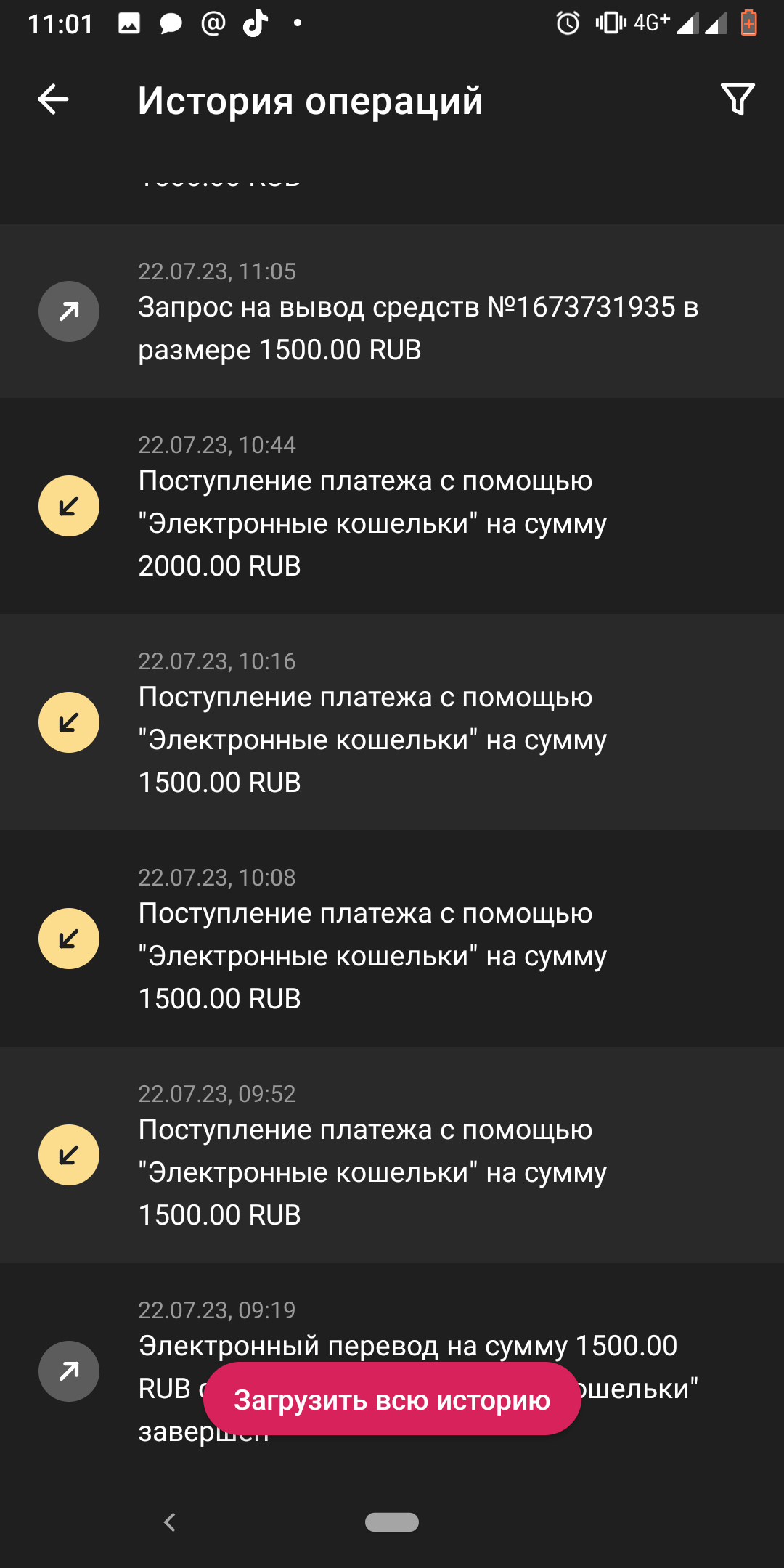The width and height of the screenshot is (784, 1568).
Task: Tap the system home pill
Action: [x=392, y=1522]
